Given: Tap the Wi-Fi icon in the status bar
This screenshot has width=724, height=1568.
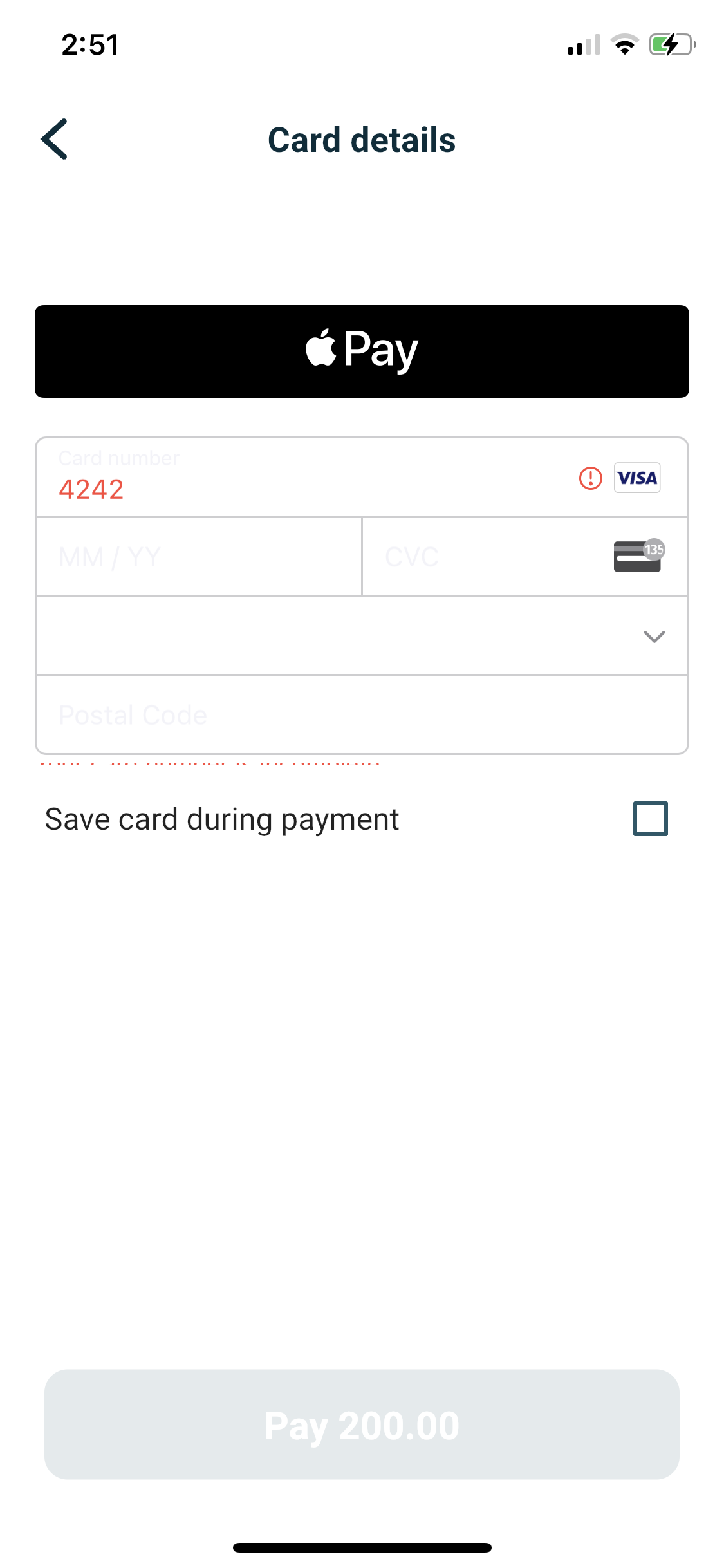Looking at the screenshot, I should 624,44.
